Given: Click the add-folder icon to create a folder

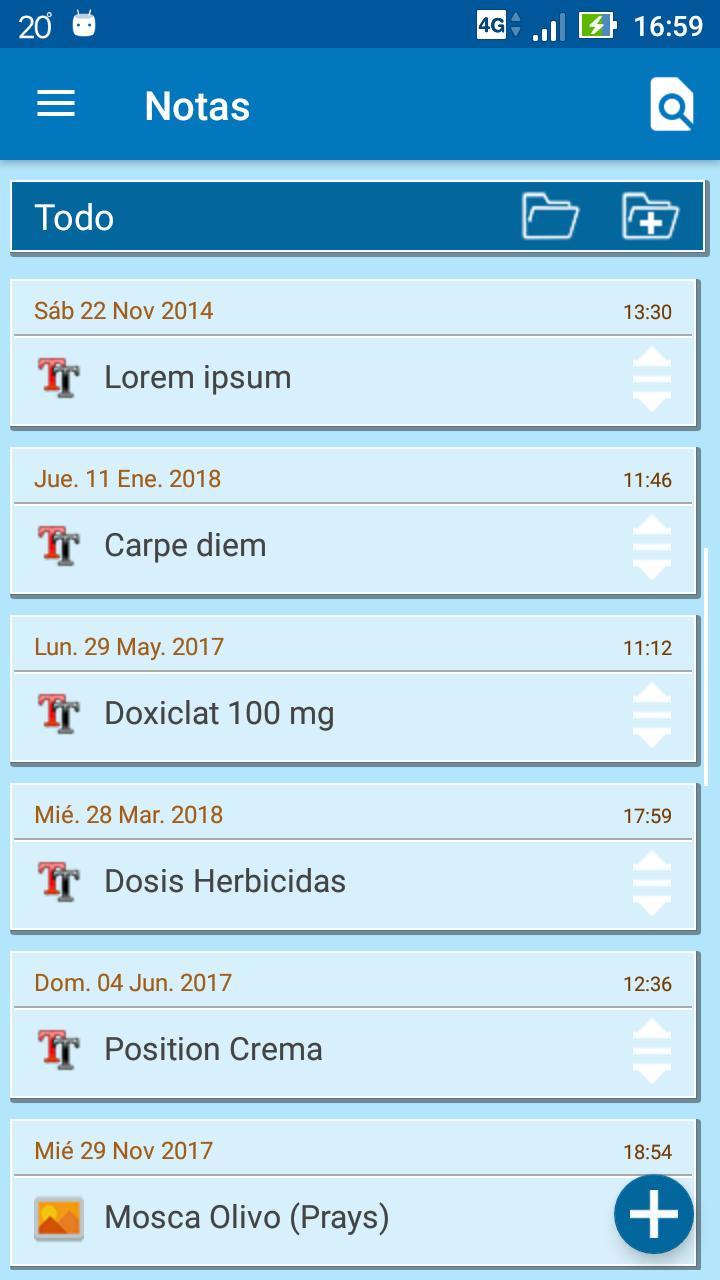Looking at the screenshot, I should coord(649,216).
